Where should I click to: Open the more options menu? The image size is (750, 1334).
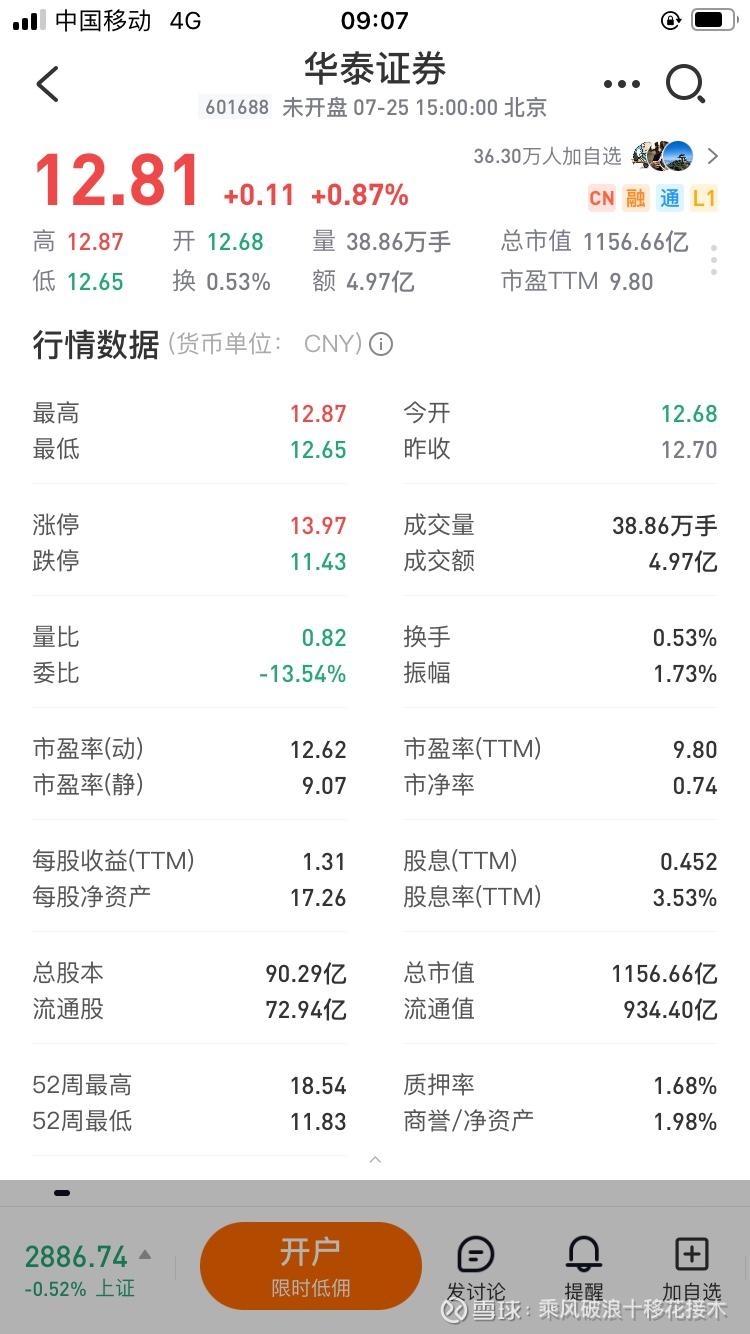click(620, 84)
